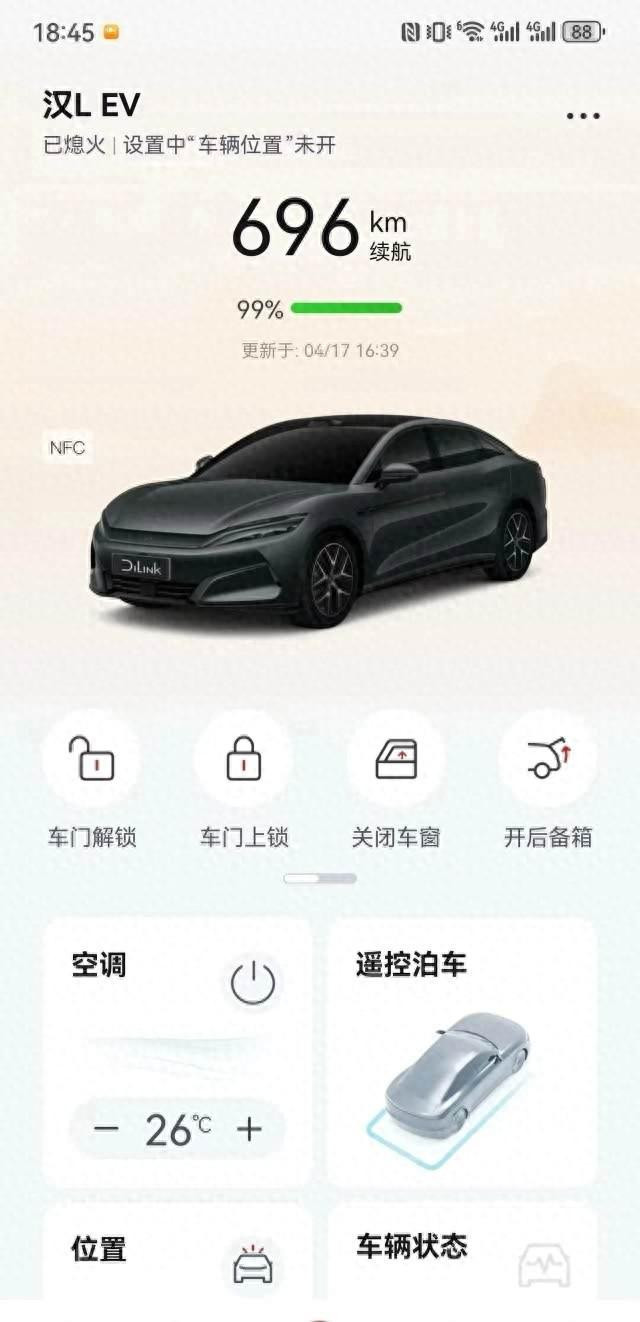
Task: Tap the NFC badge beside the car
Action: (68, 448)
